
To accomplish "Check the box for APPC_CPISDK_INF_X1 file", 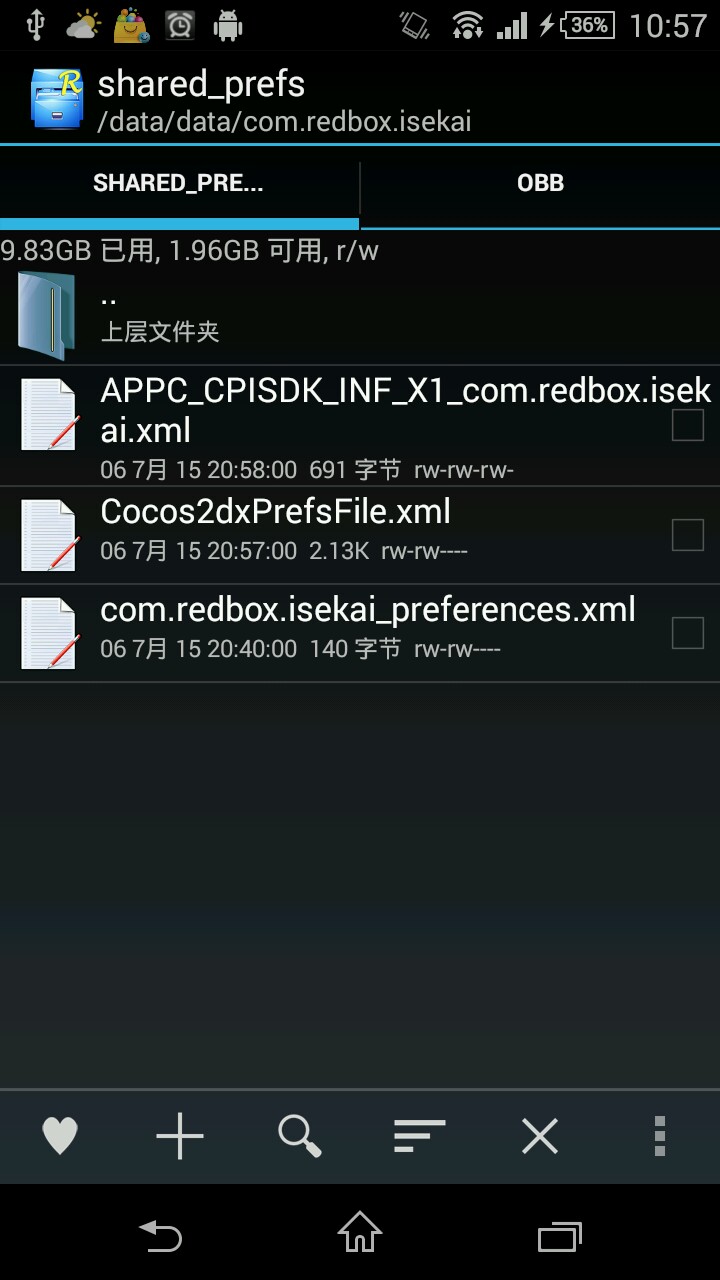I will (687, 426).
